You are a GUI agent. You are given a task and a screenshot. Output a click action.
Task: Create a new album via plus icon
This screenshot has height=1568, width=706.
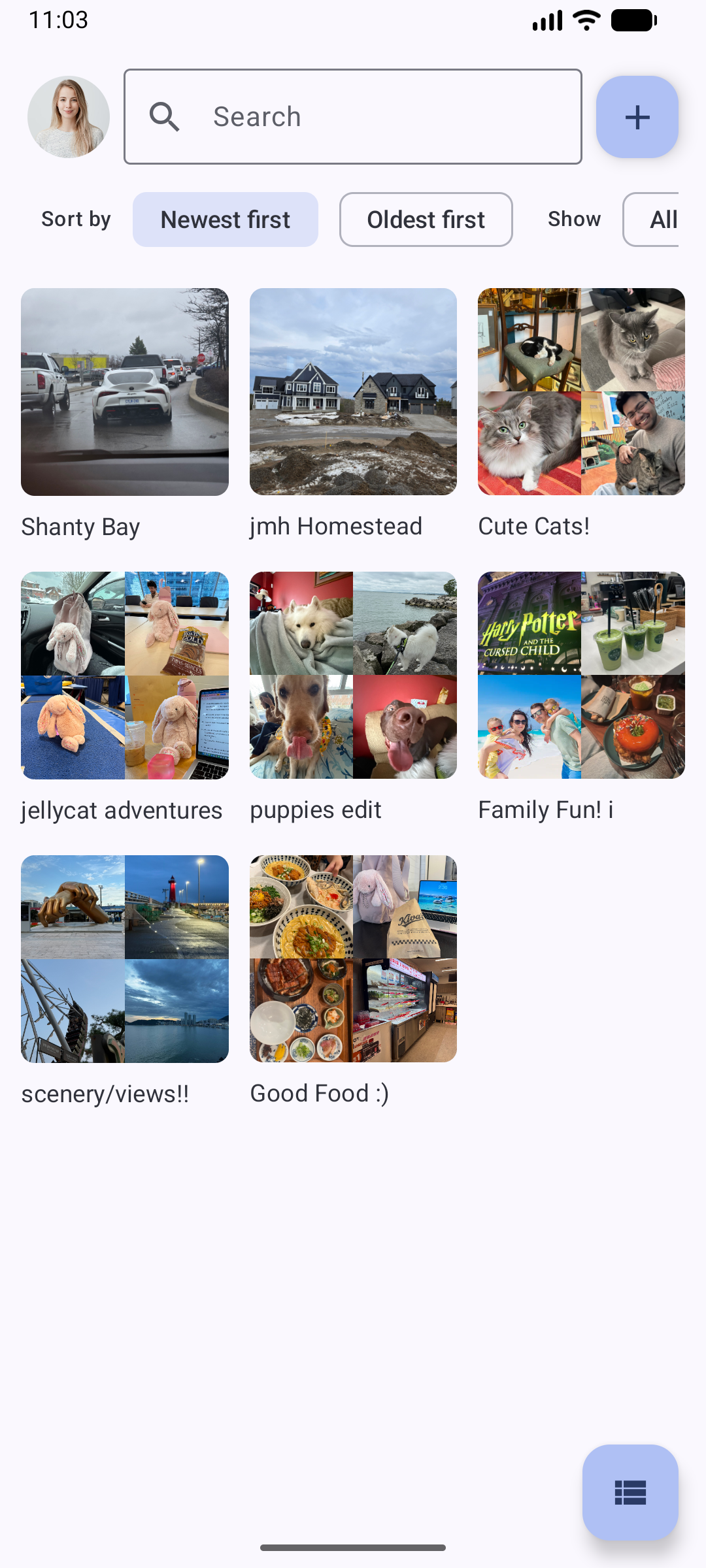[x=637, y=116]
